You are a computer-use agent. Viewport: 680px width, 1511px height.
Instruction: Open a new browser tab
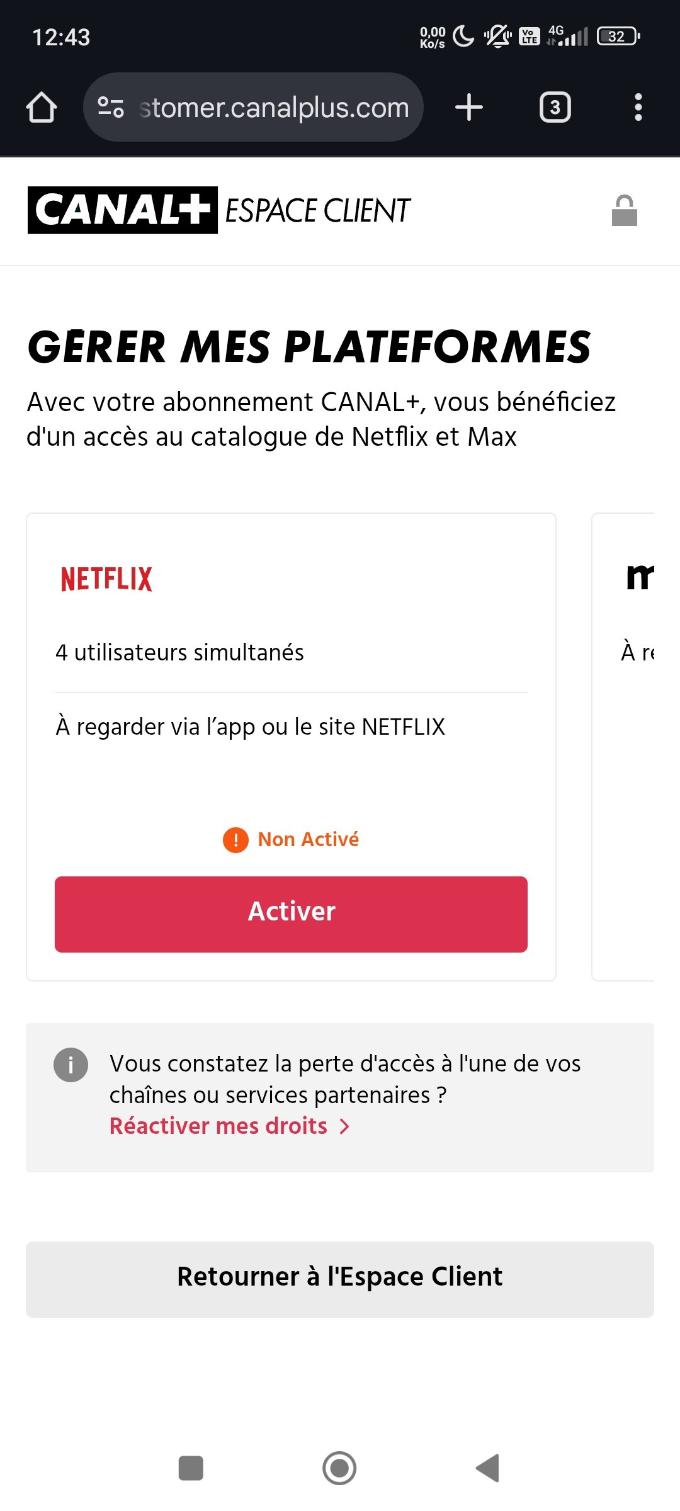[468, 107]
